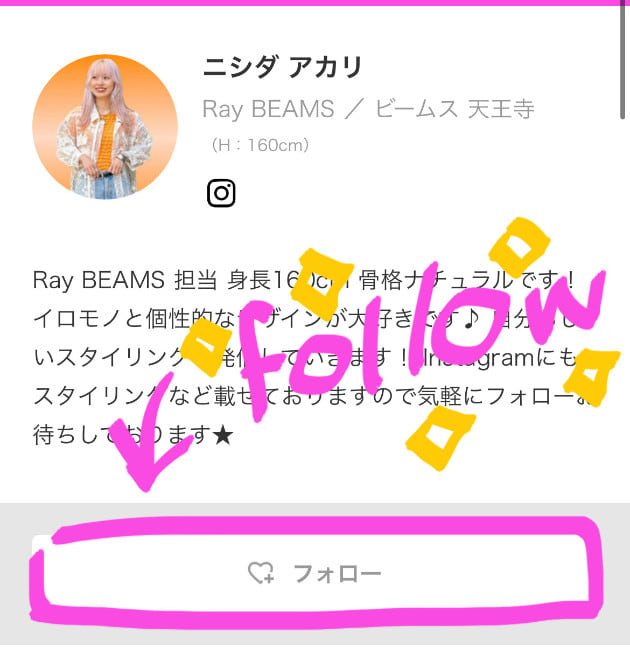Open the staff member's Instagram icon

coord(221,193)
